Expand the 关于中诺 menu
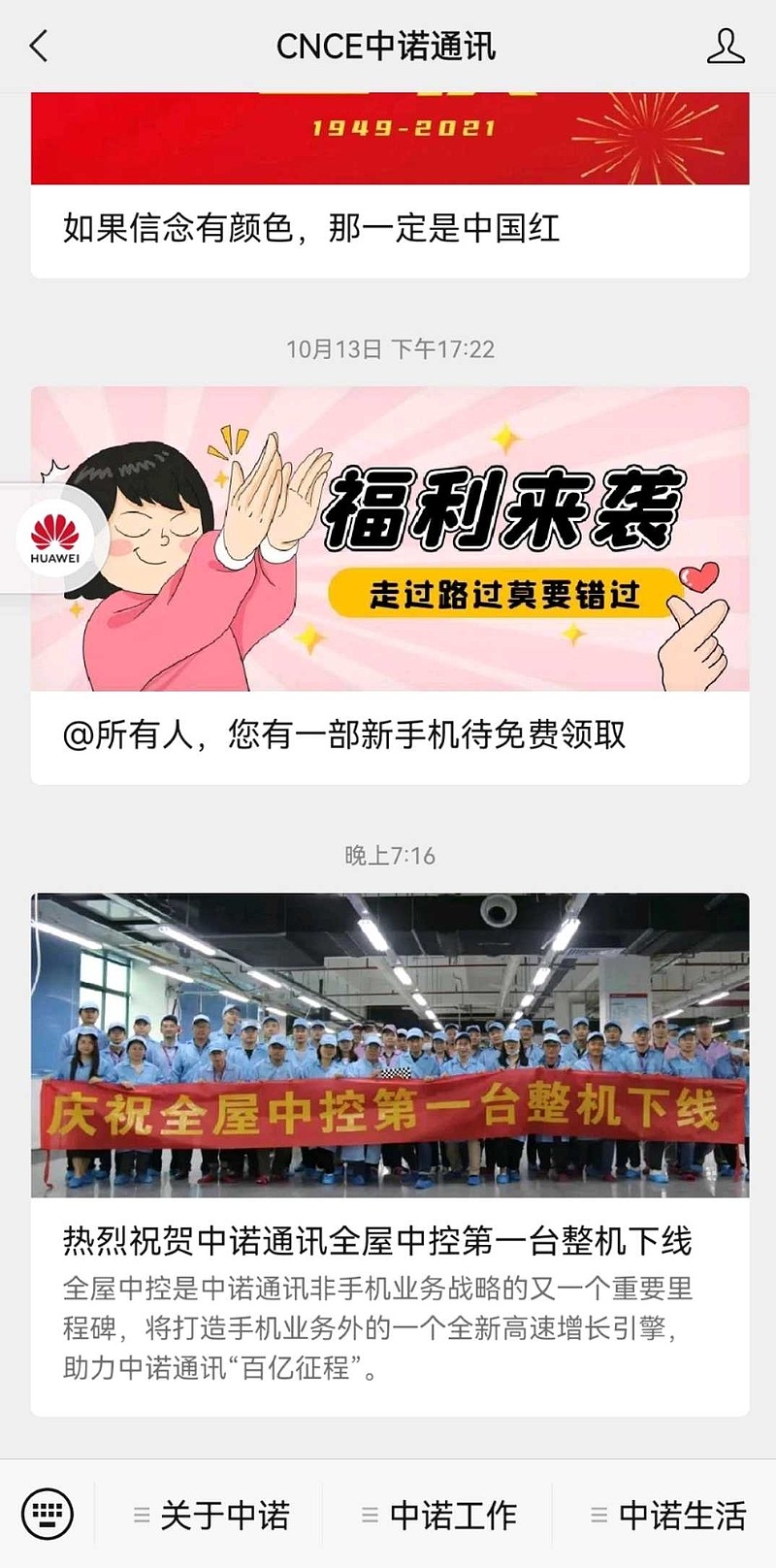This screenshot has height=1568, width=776. pos(211,1515)
